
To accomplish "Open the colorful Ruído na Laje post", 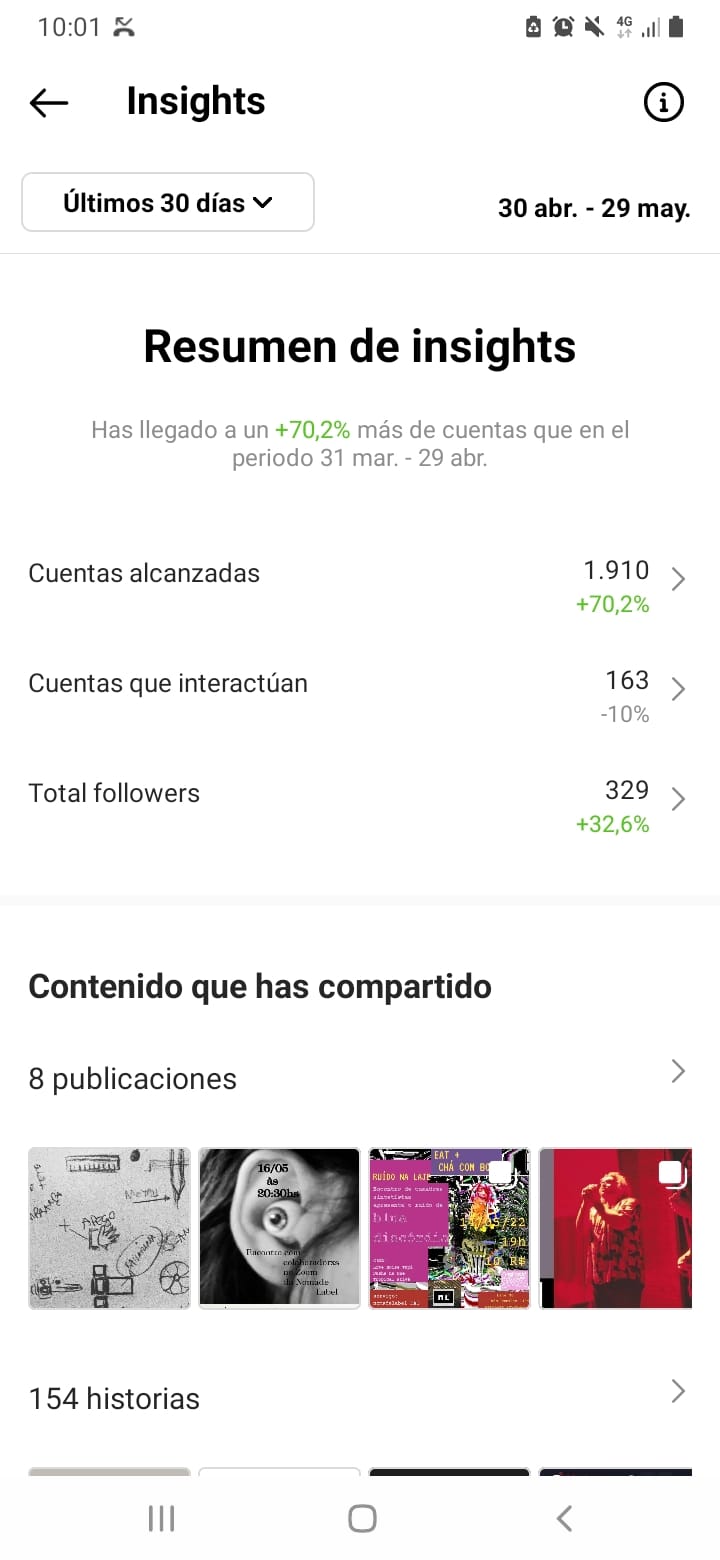I will click(449, 1228).
